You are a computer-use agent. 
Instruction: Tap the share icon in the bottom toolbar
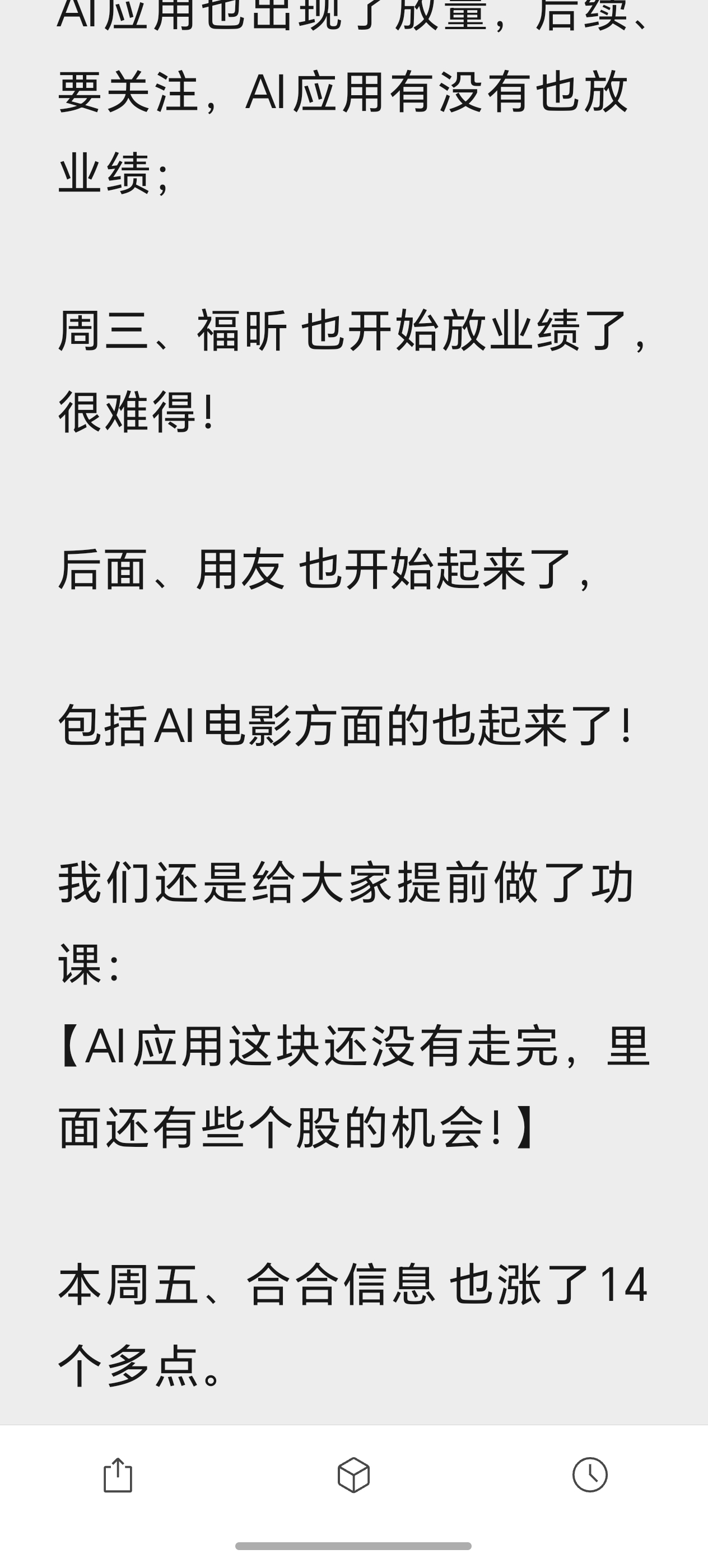118,1475
